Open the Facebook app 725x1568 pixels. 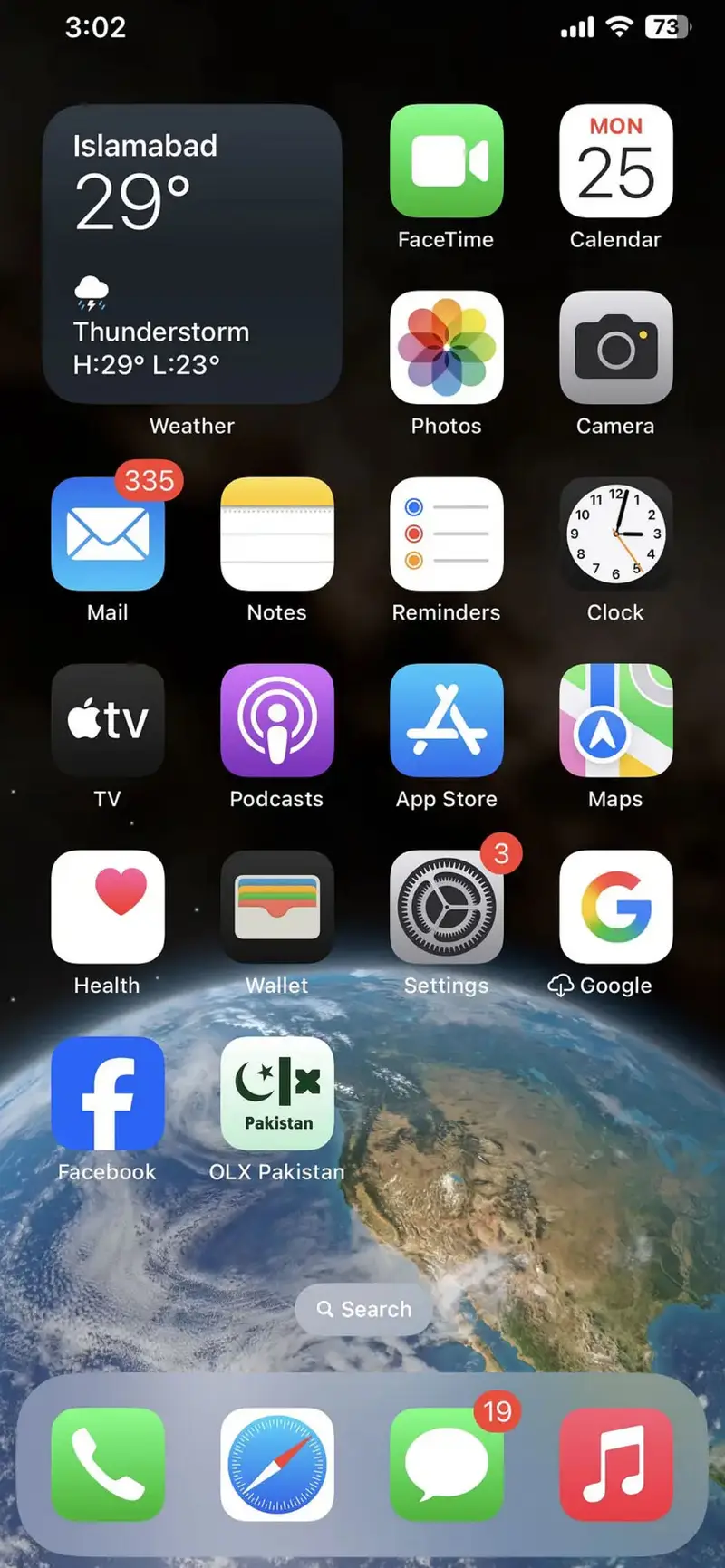tap(108, 1094)
